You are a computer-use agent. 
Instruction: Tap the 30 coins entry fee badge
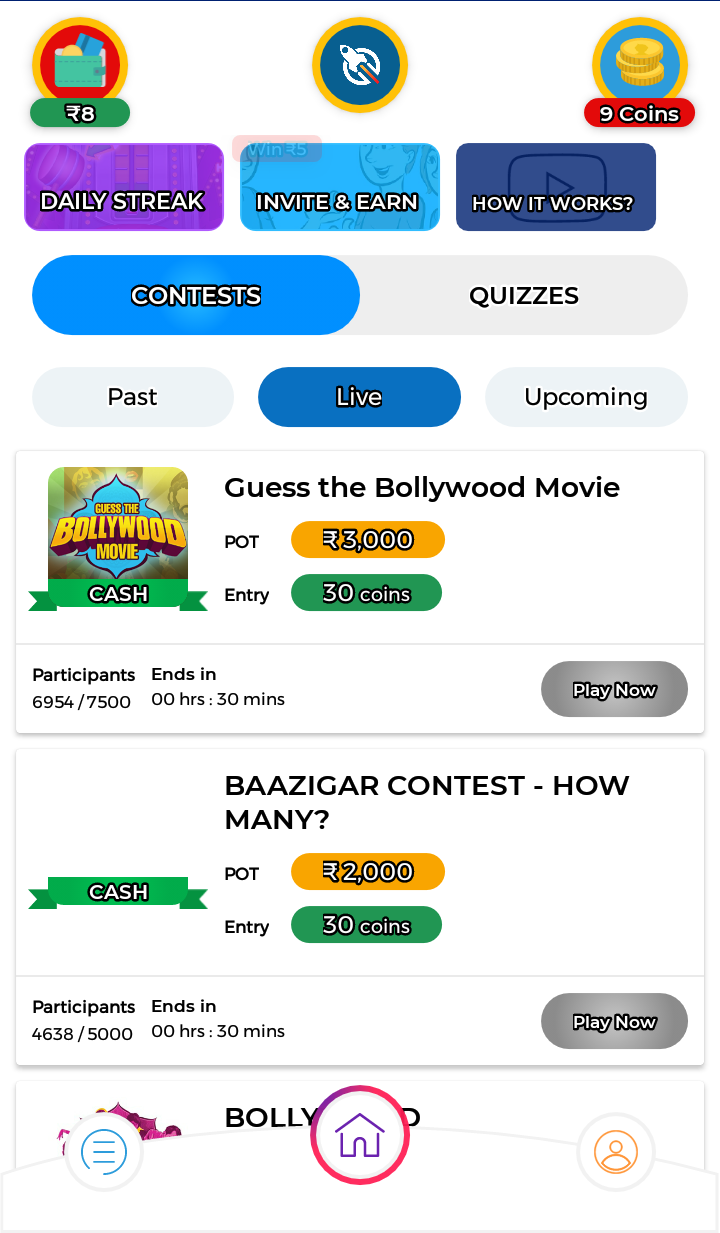pyautogui.click(x=366, y=592)
